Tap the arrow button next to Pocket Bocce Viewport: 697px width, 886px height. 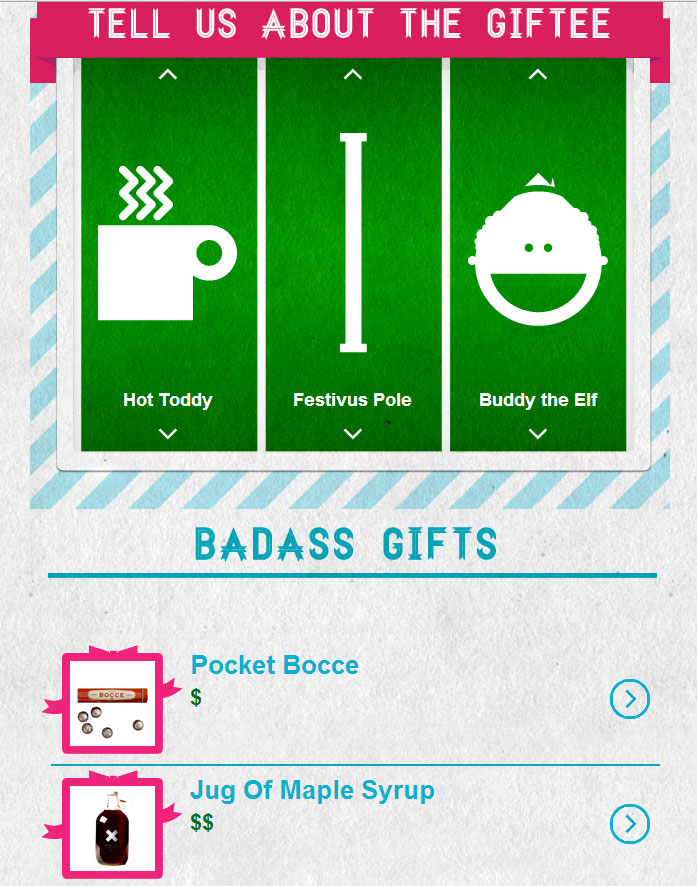click(630, 699)
